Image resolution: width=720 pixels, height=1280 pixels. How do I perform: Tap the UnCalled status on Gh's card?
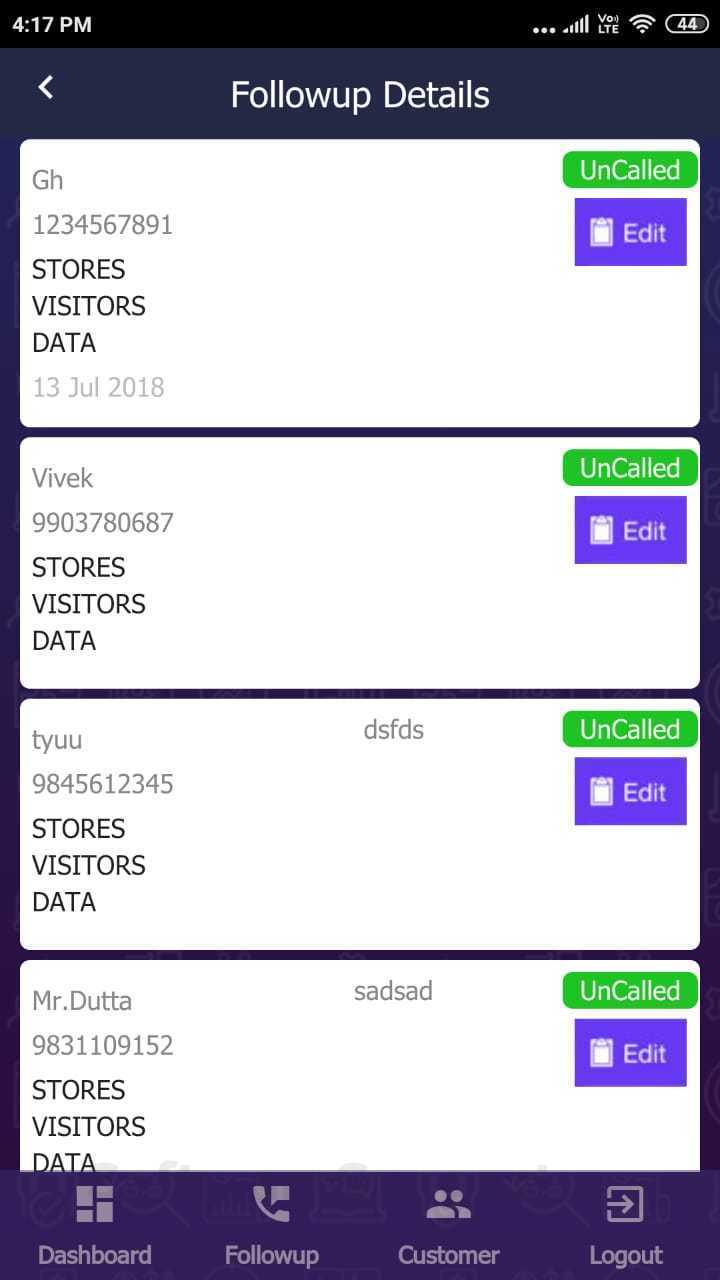tap(630, 170)
